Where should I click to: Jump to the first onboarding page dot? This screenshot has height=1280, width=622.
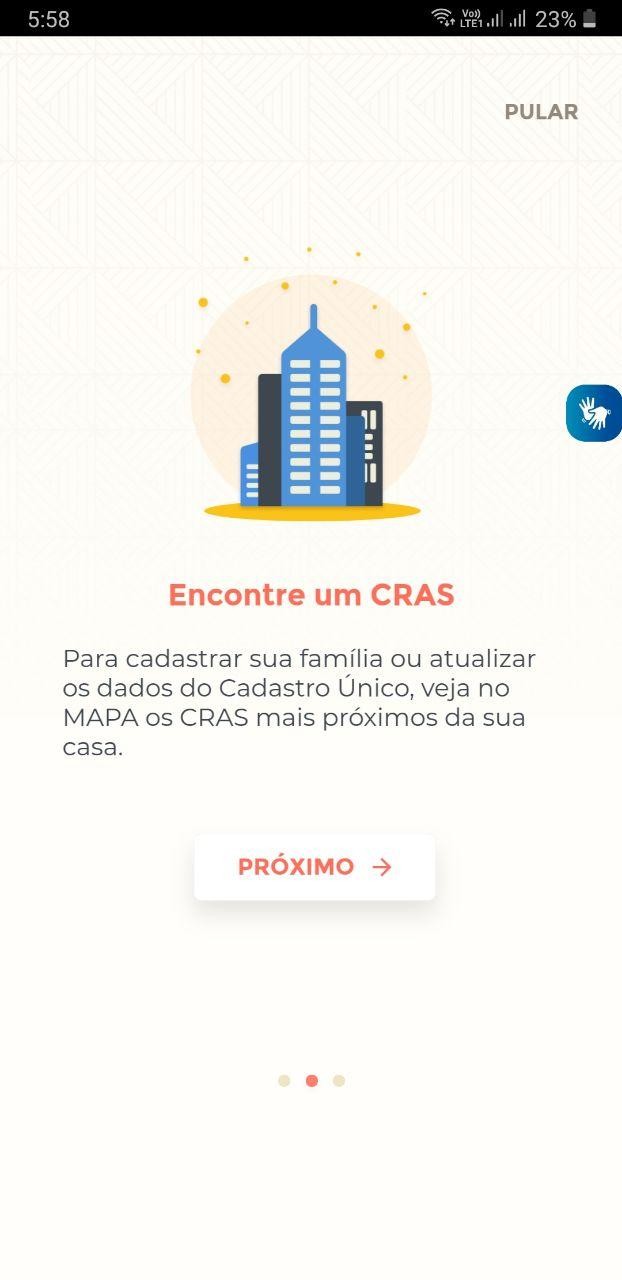[x=284, y=1081]
